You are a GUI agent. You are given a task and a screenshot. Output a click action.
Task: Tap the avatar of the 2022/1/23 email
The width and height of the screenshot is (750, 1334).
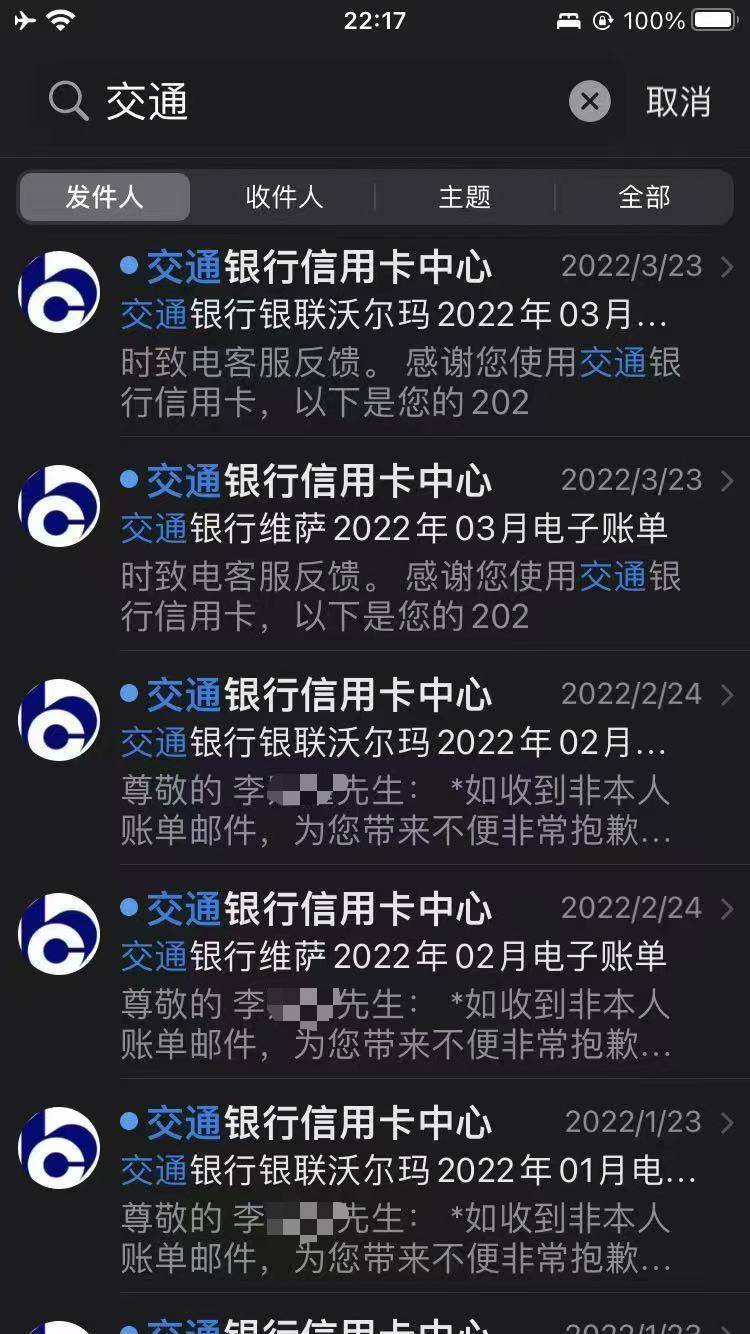pos(58,1148)
